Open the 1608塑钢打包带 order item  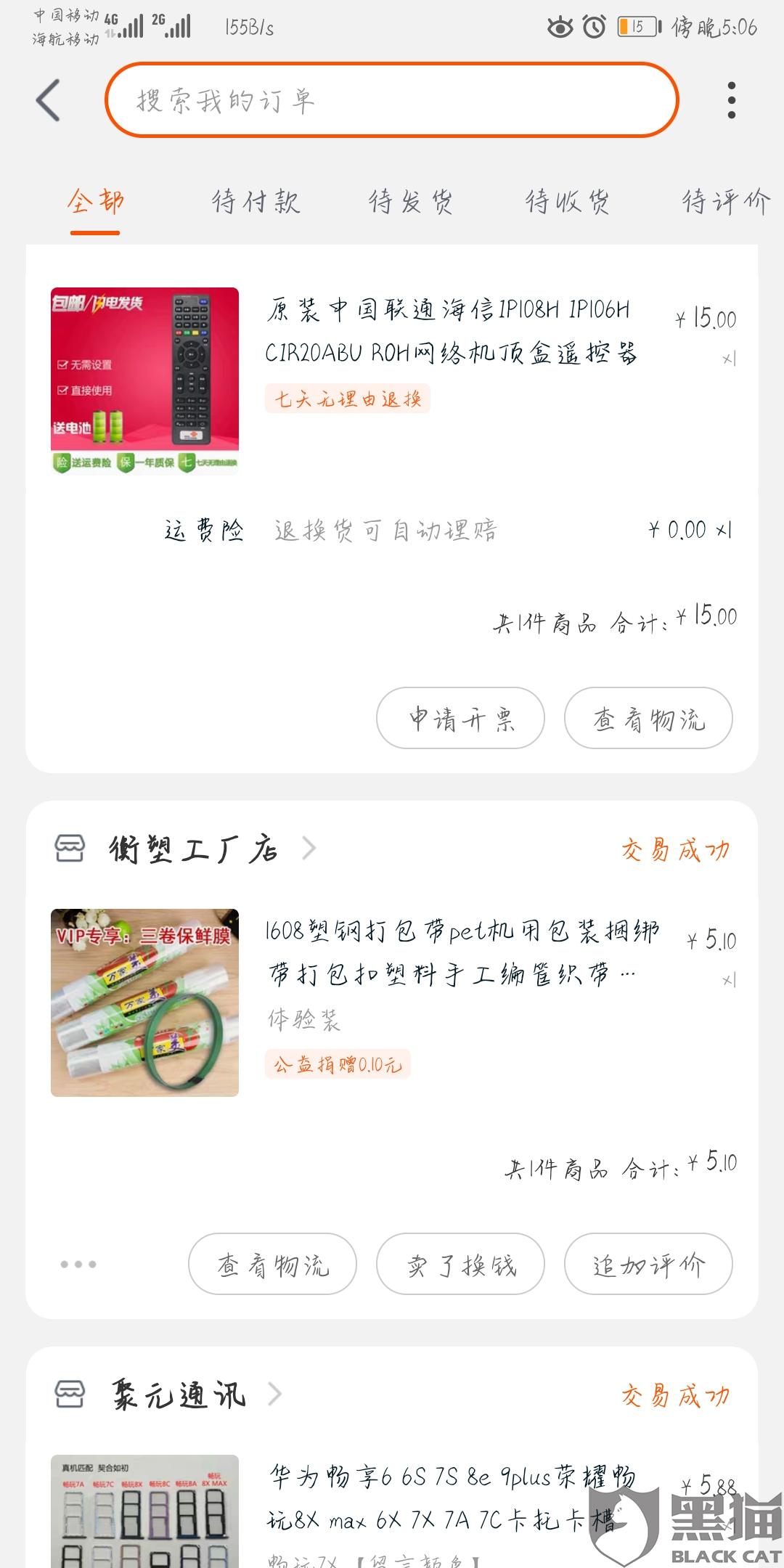click(x=462, y=952)
